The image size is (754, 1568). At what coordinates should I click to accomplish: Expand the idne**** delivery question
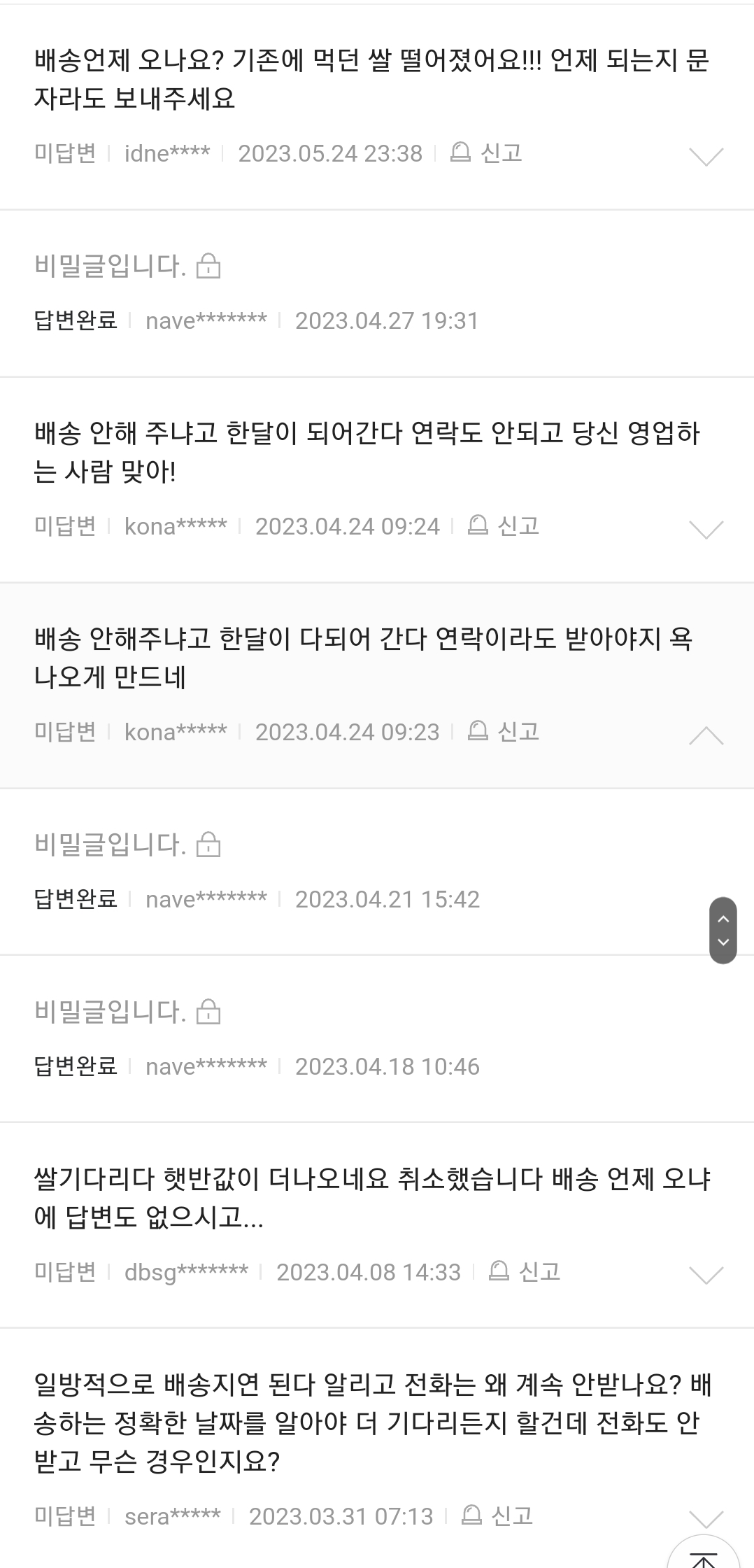tap(706, 157)
